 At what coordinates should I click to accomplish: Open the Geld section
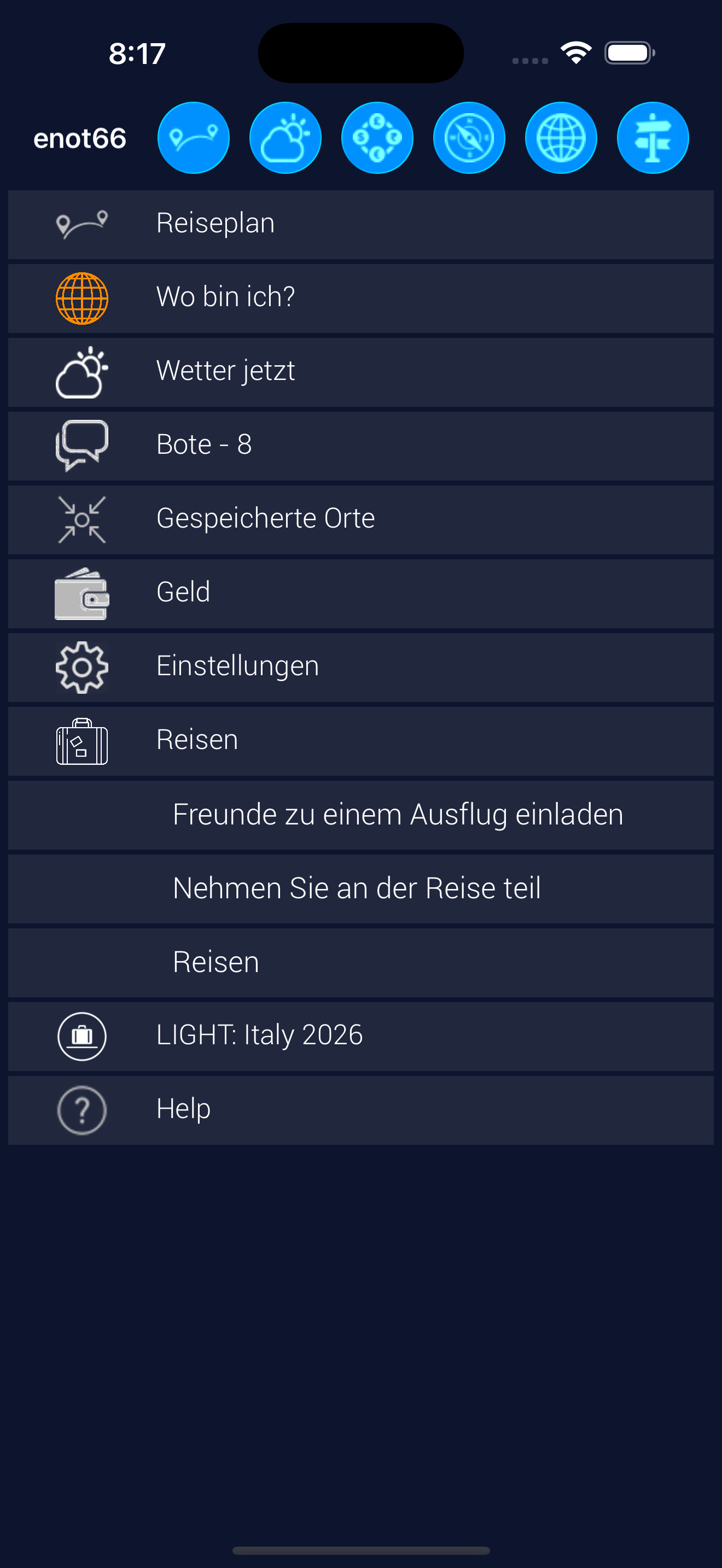[x=360, y=593]
